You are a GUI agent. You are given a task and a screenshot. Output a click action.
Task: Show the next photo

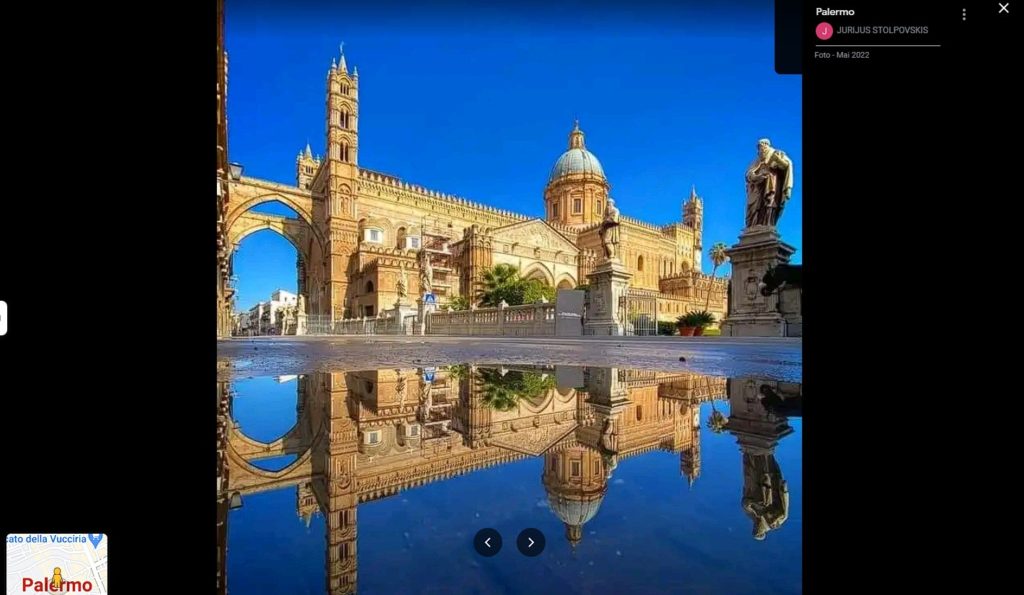pos(531,542)
